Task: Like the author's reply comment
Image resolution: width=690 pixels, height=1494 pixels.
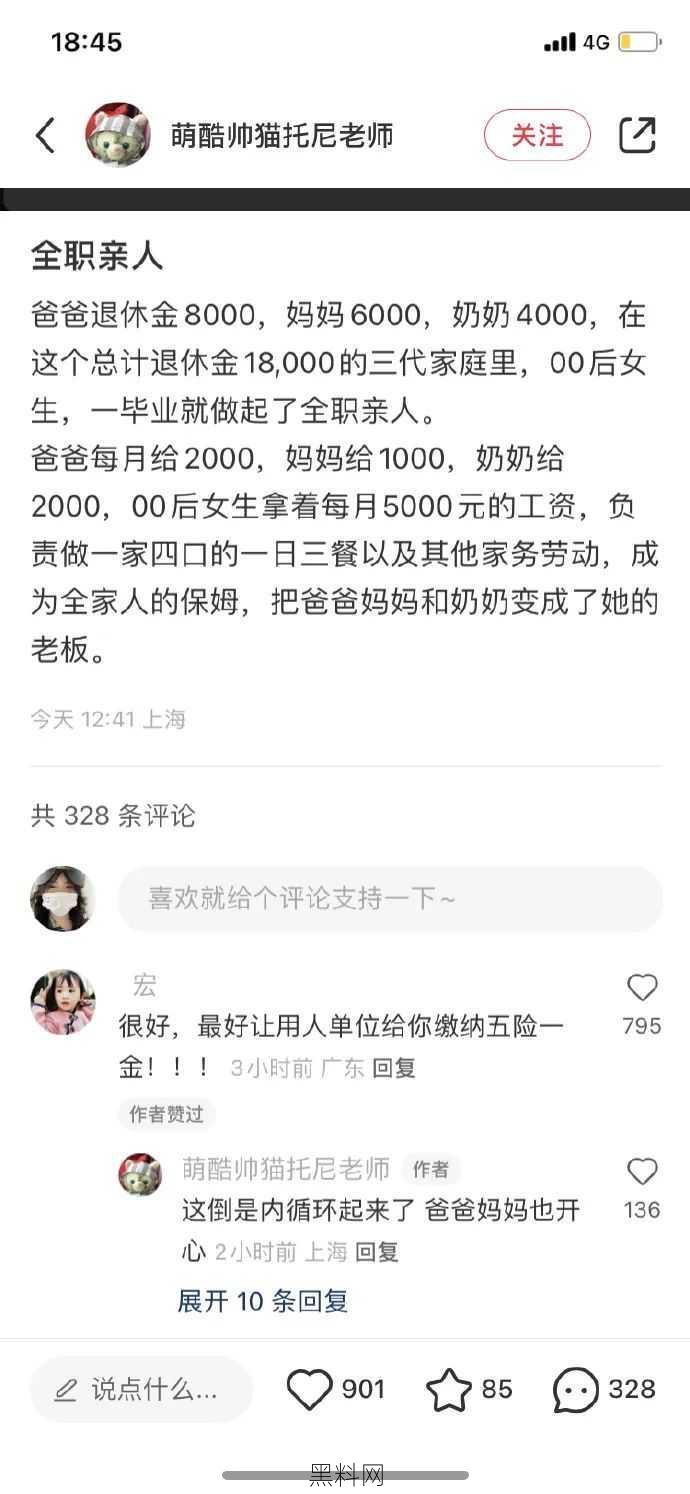Action: [642, 1172]
